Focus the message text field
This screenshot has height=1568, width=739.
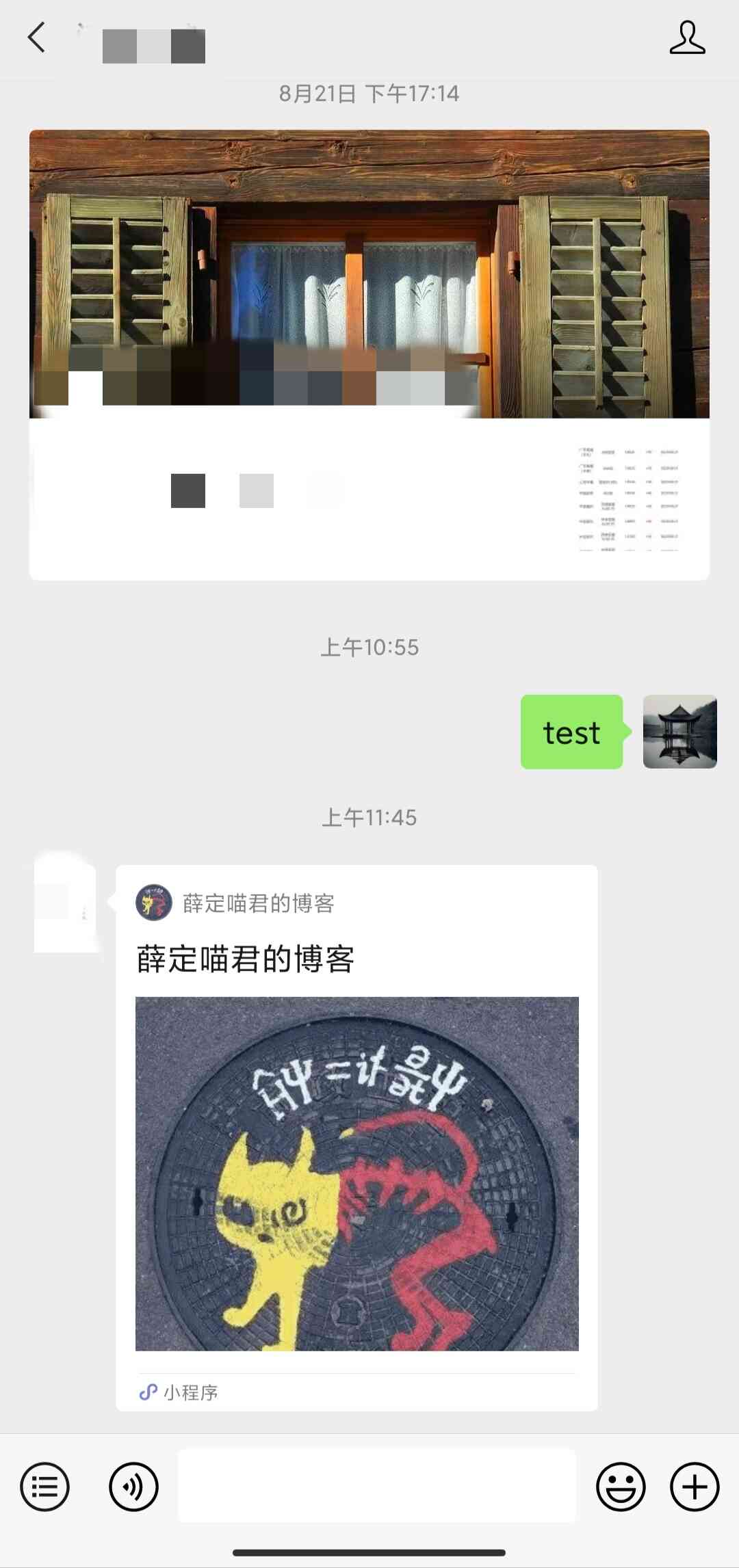click(376, 1485)
